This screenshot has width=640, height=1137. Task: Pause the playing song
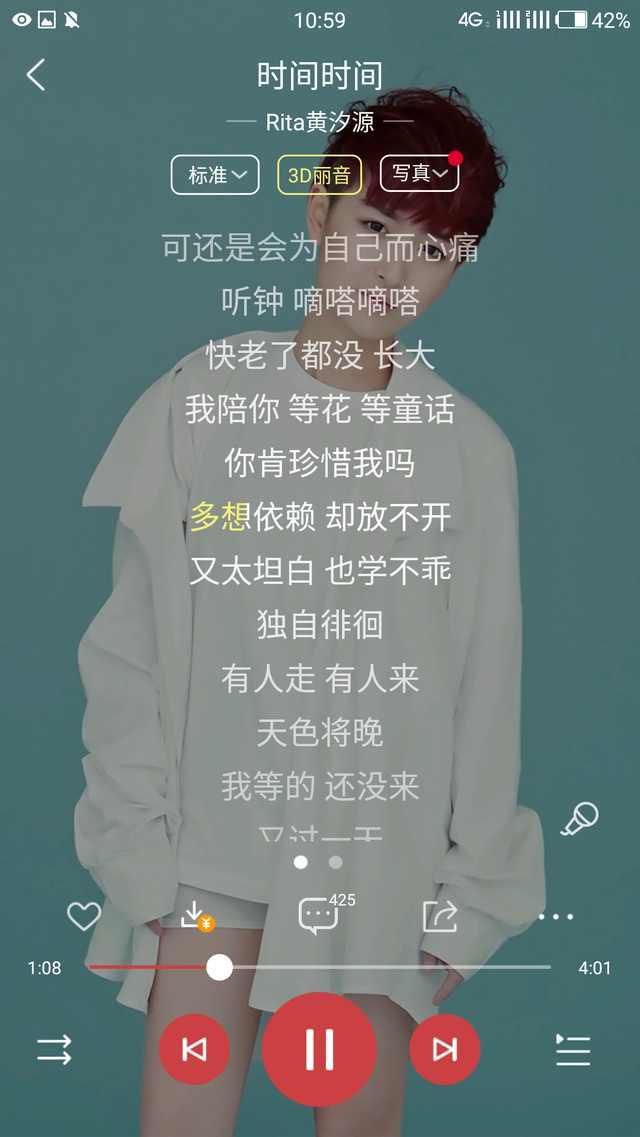tap(320, 1049)
